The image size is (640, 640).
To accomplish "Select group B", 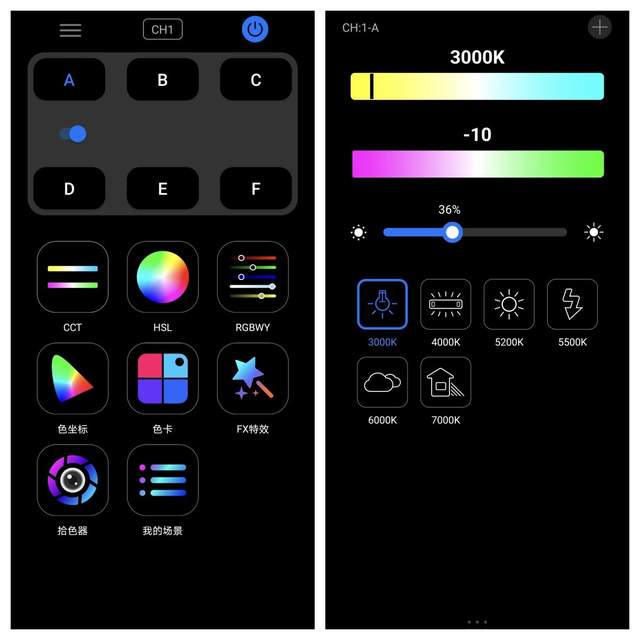I will (162, 80).
